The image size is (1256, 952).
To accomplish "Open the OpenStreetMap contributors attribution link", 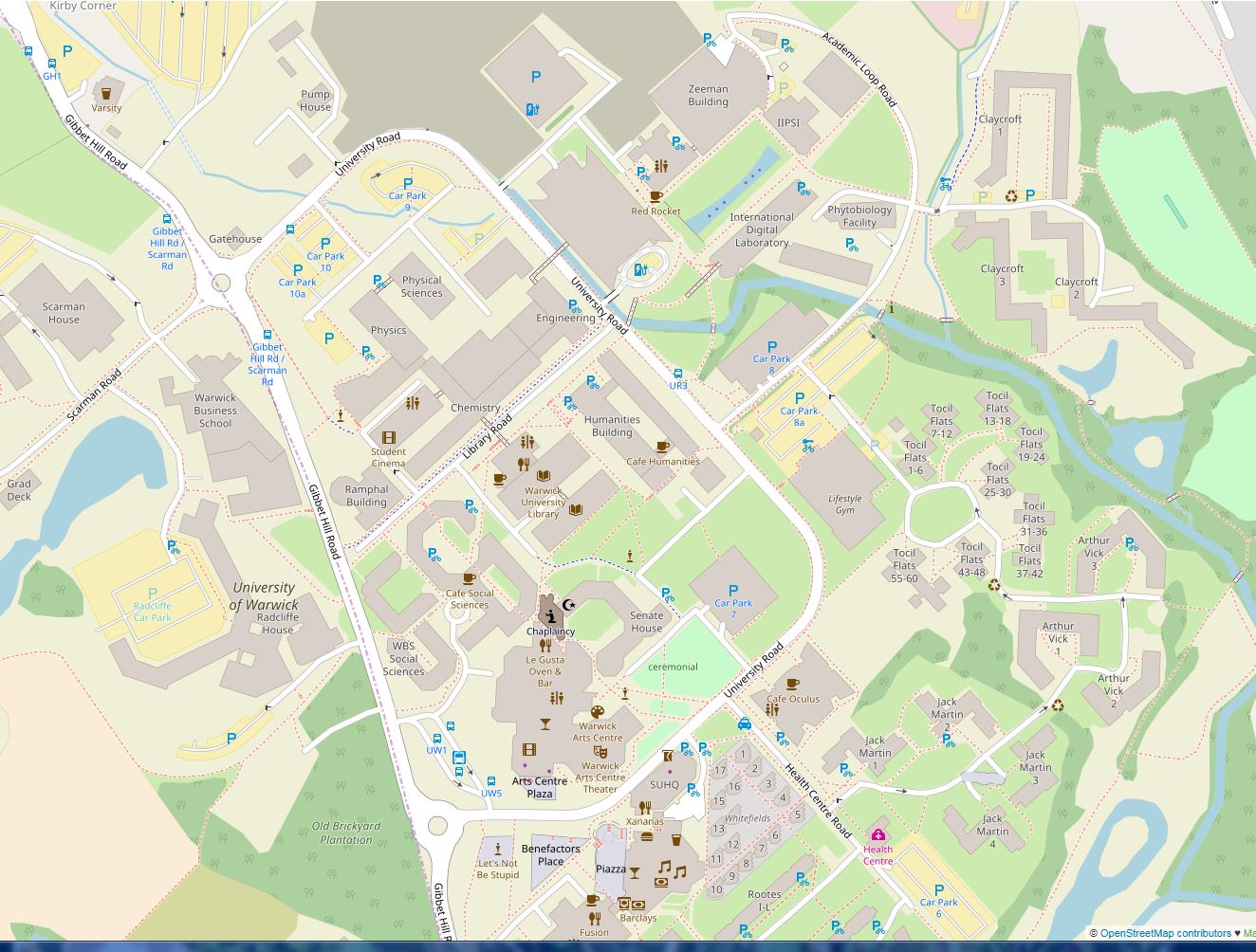I will click(x=1165, y=934).
